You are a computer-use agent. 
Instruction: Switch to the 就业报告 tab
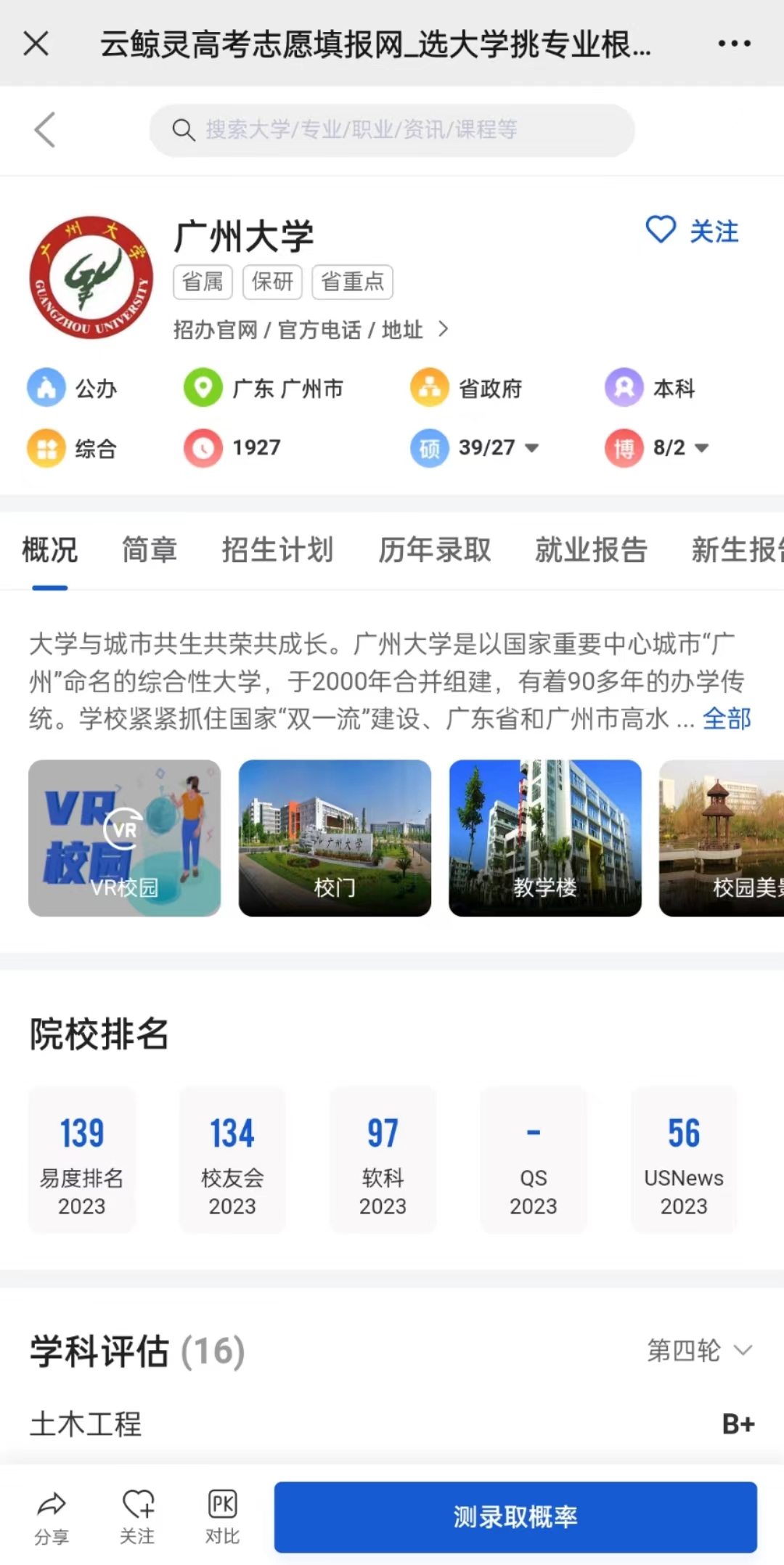(591, 550)
